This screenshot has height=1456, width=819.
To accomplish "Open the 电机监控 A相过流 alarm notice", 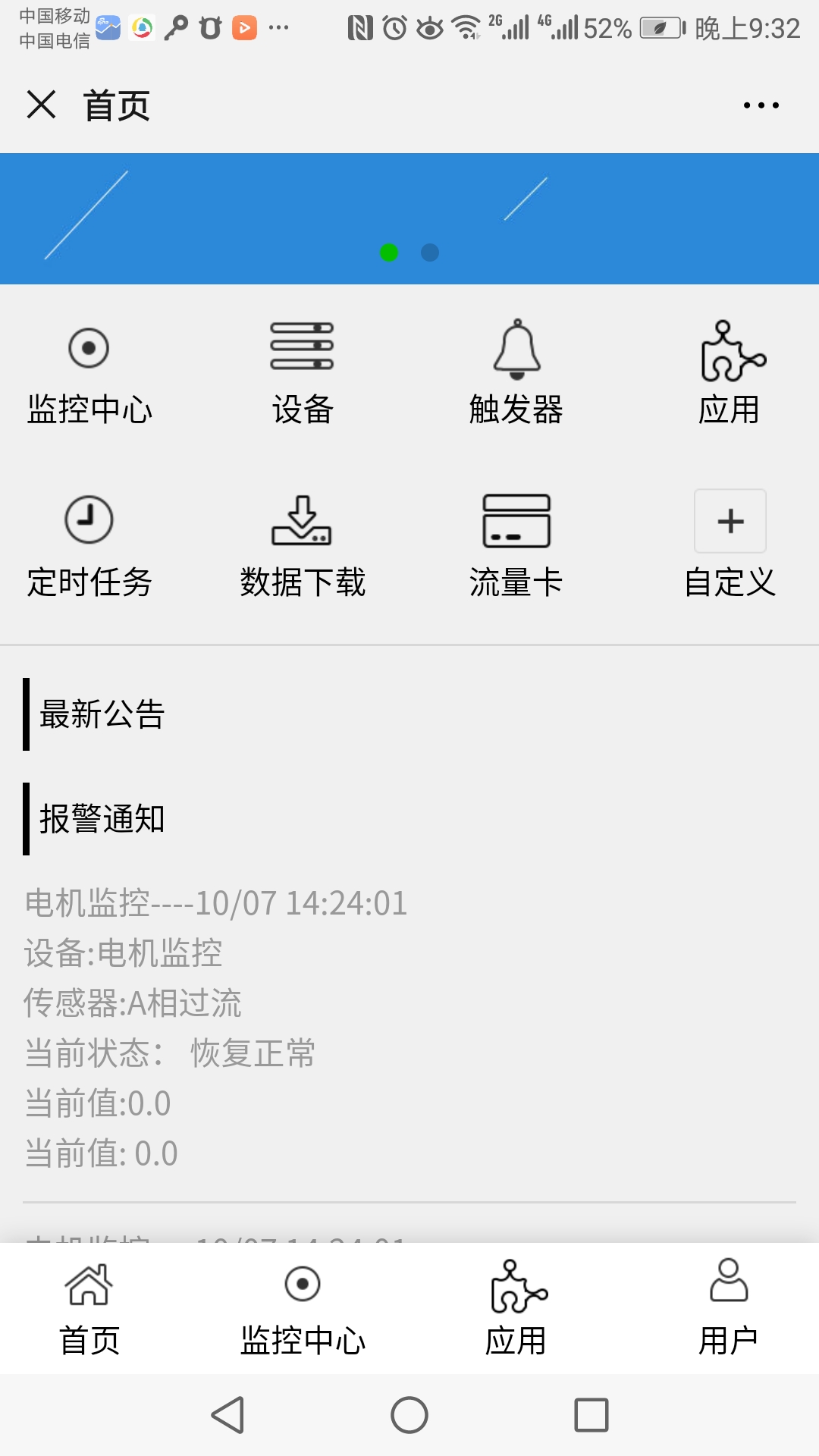I will click(216, 1028).
